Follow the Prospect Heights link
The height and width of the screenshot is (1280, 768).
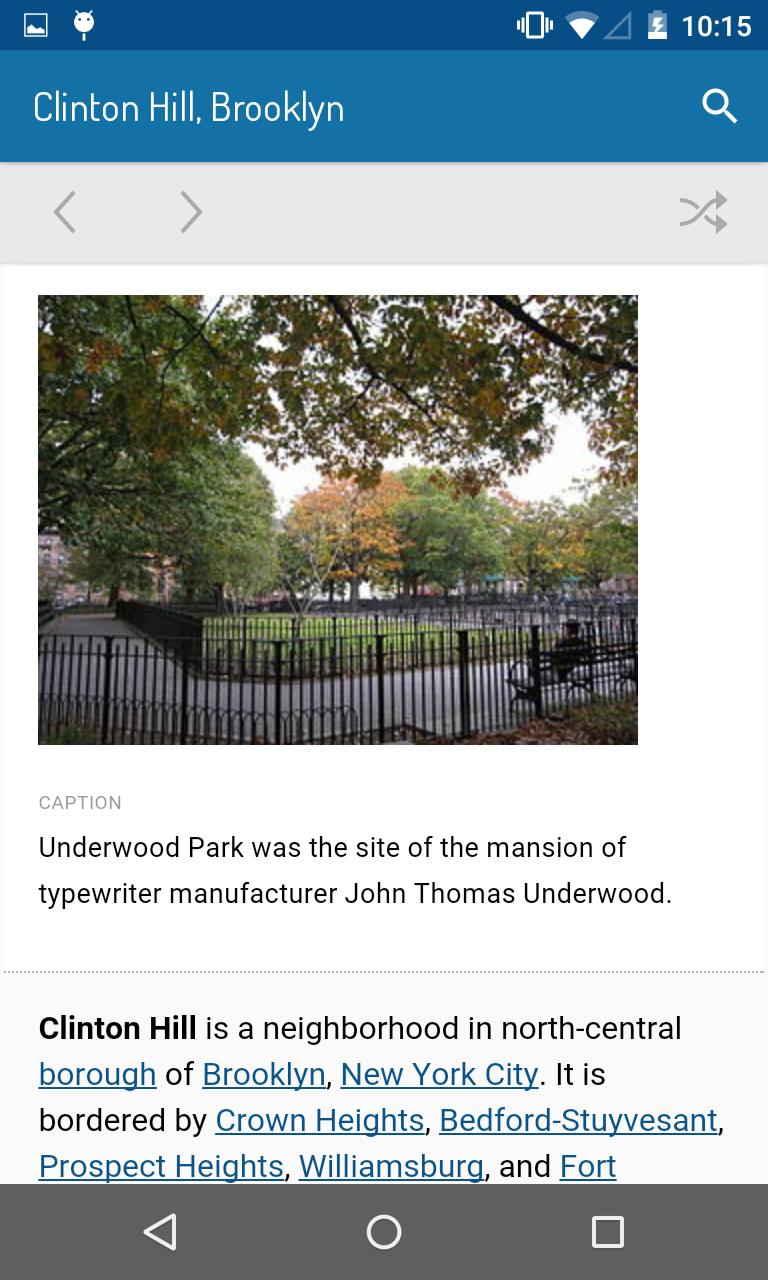(x=161, y=1166)
